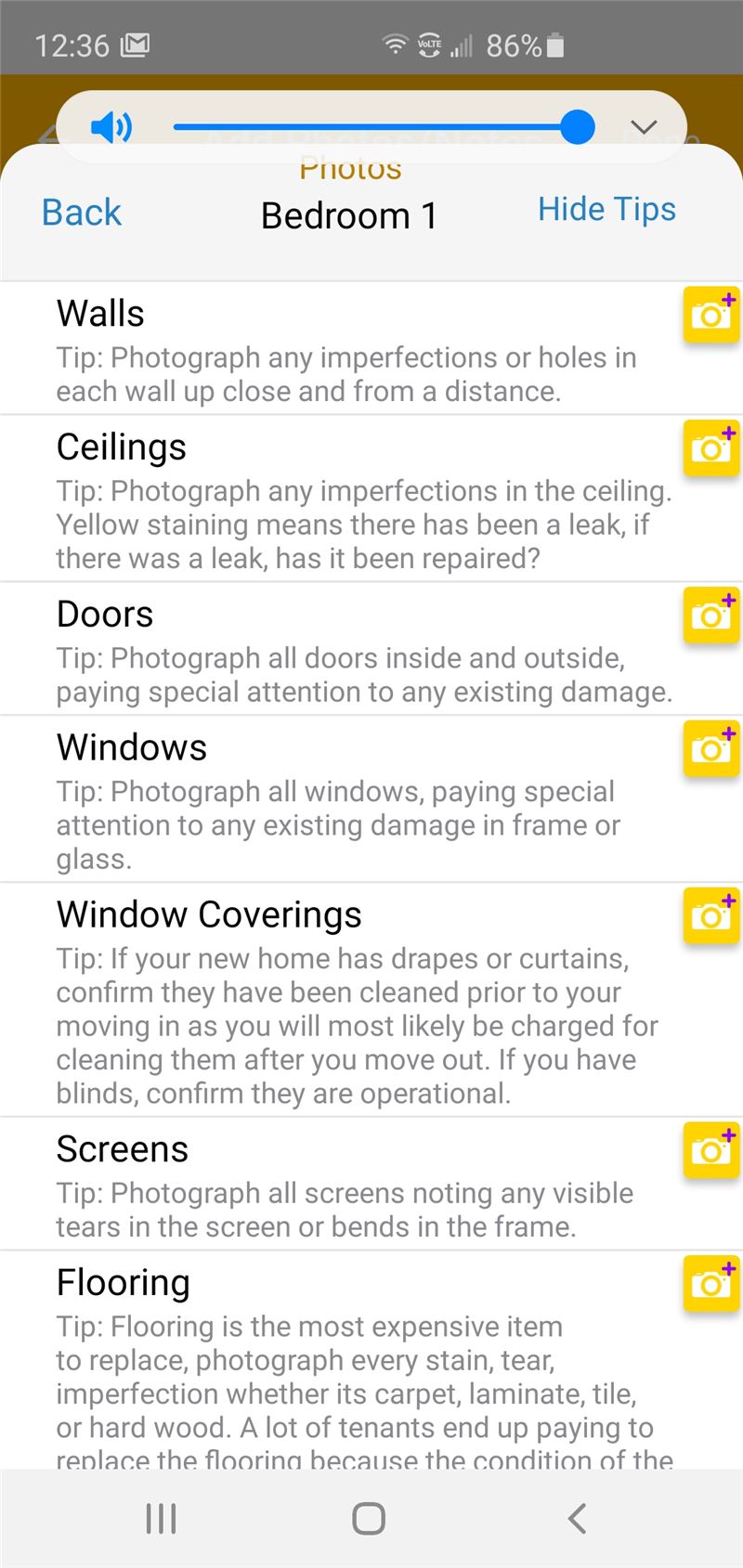Mute using the volume speaker icon
This screenshot has height=1568, width=743.
pos(111,127)
